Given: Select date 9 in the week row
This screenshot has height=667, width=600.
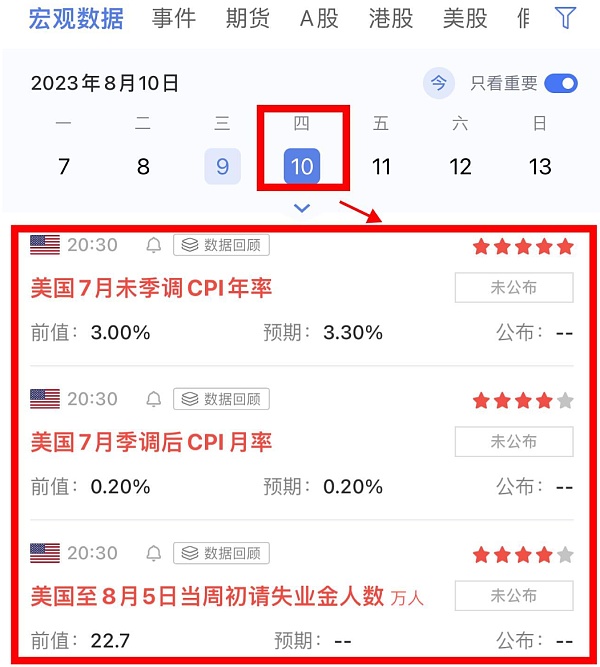Looking at the screenshot, I should 222,166.
